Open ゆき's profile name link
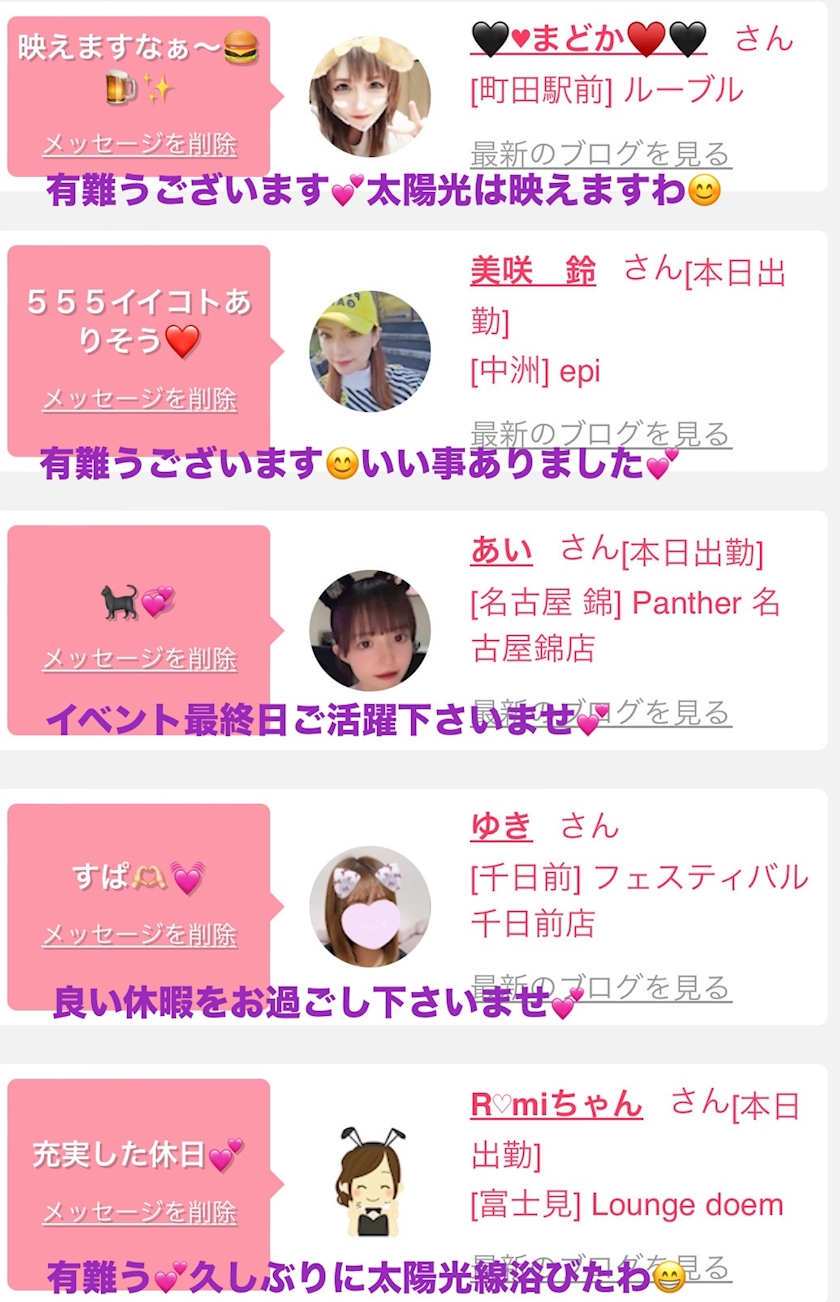Screen dimensions: 840x1302 (x=501, y=825)
